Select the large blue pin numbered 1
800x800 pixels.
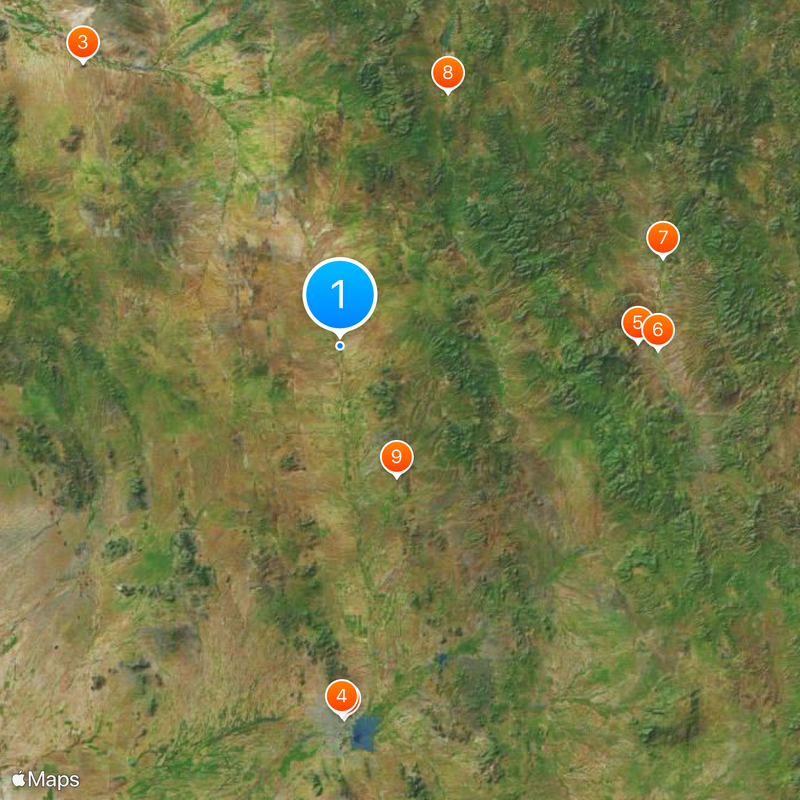coord(340,295)
